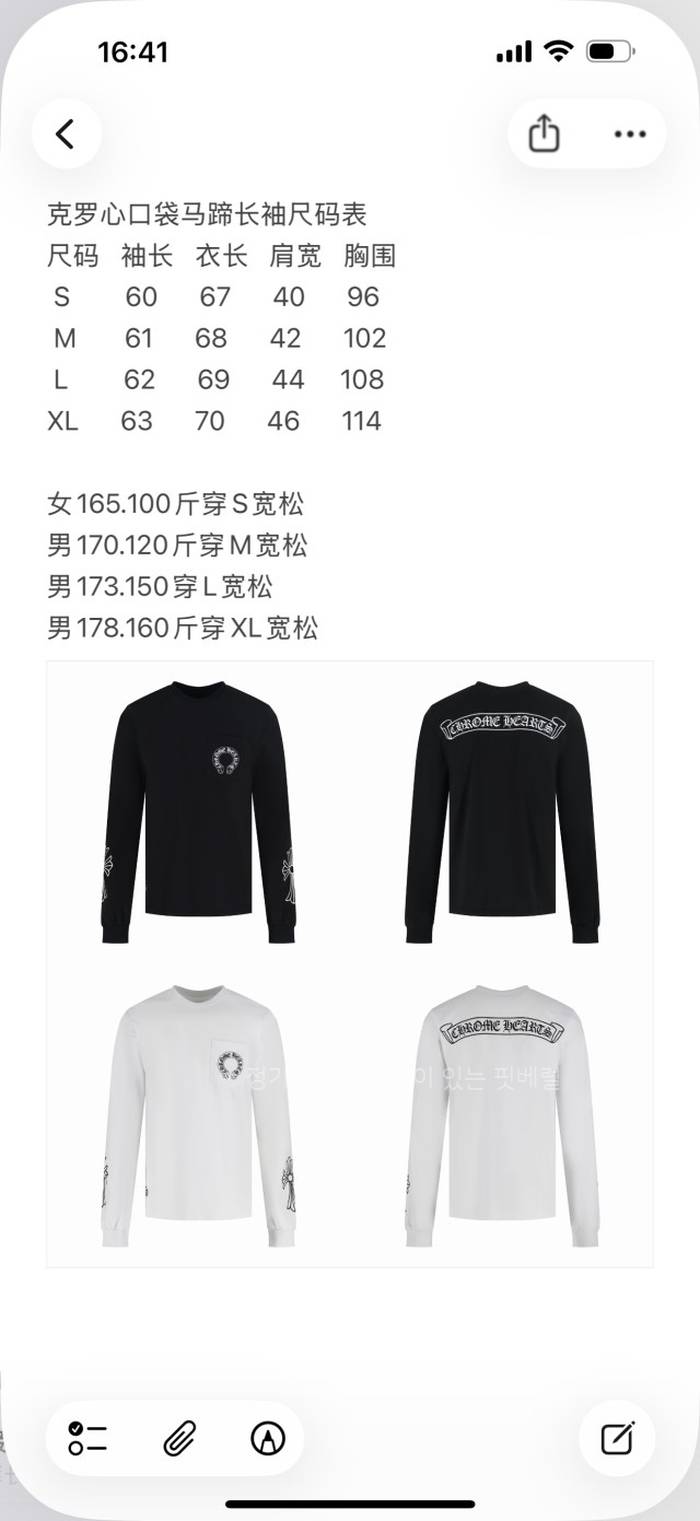Go back to the notes list
Screen dimensions: 700x1521
tap(66, 134)
